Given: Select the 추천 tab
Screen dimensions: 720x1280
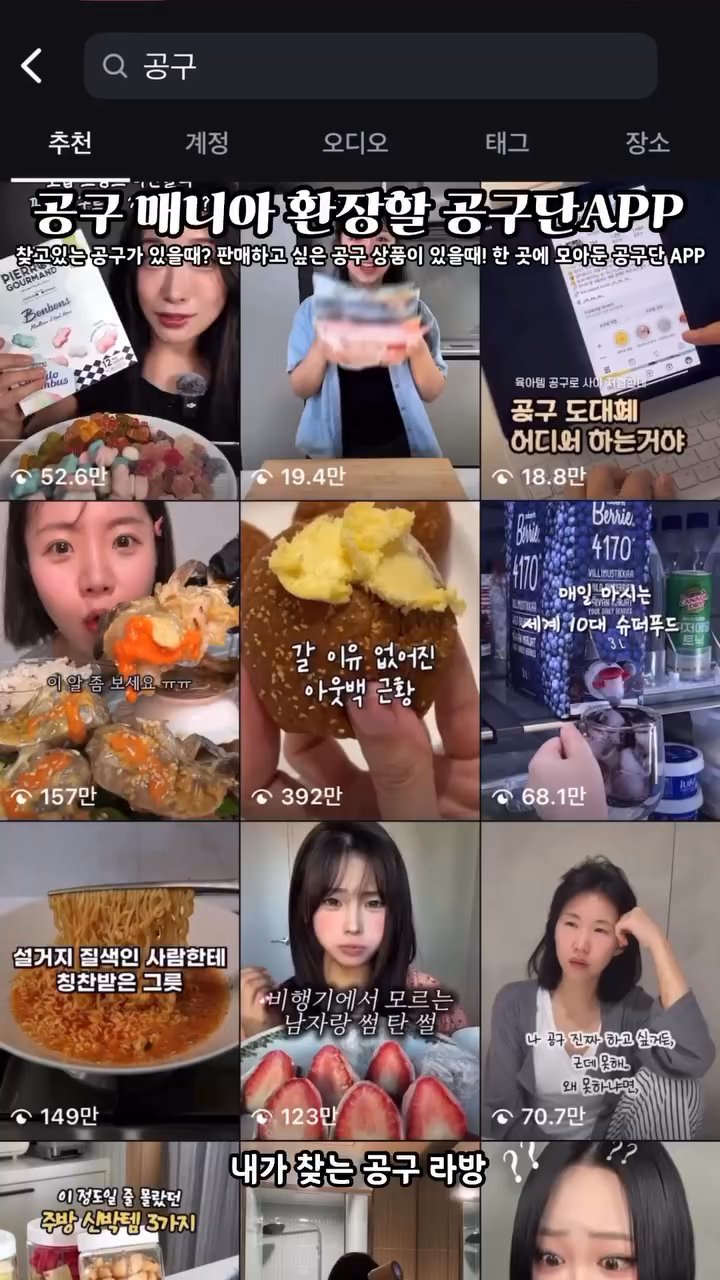Looking at the screenshot, I should point(70,142).
